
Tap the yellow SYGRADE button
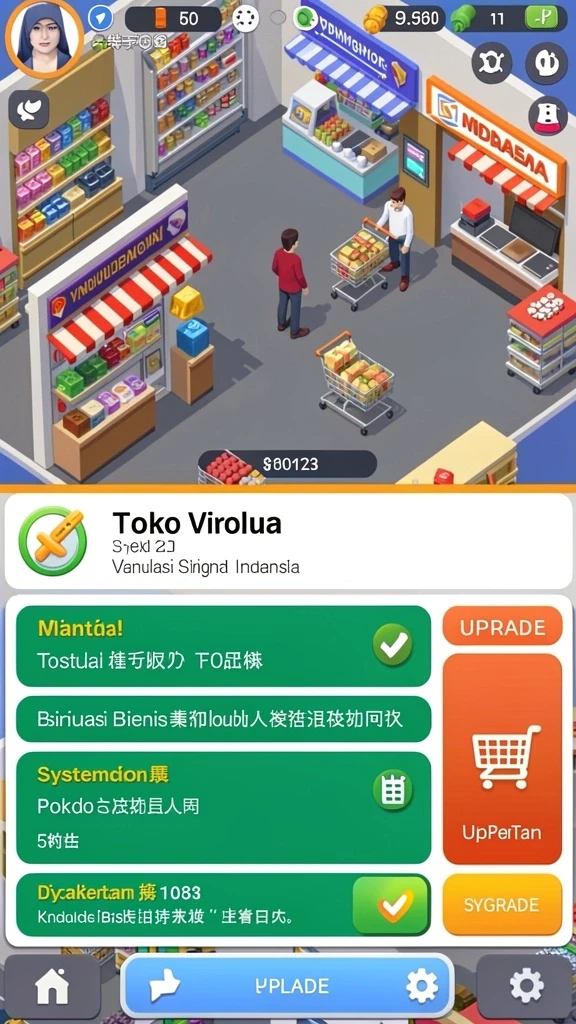pos(502,904)
